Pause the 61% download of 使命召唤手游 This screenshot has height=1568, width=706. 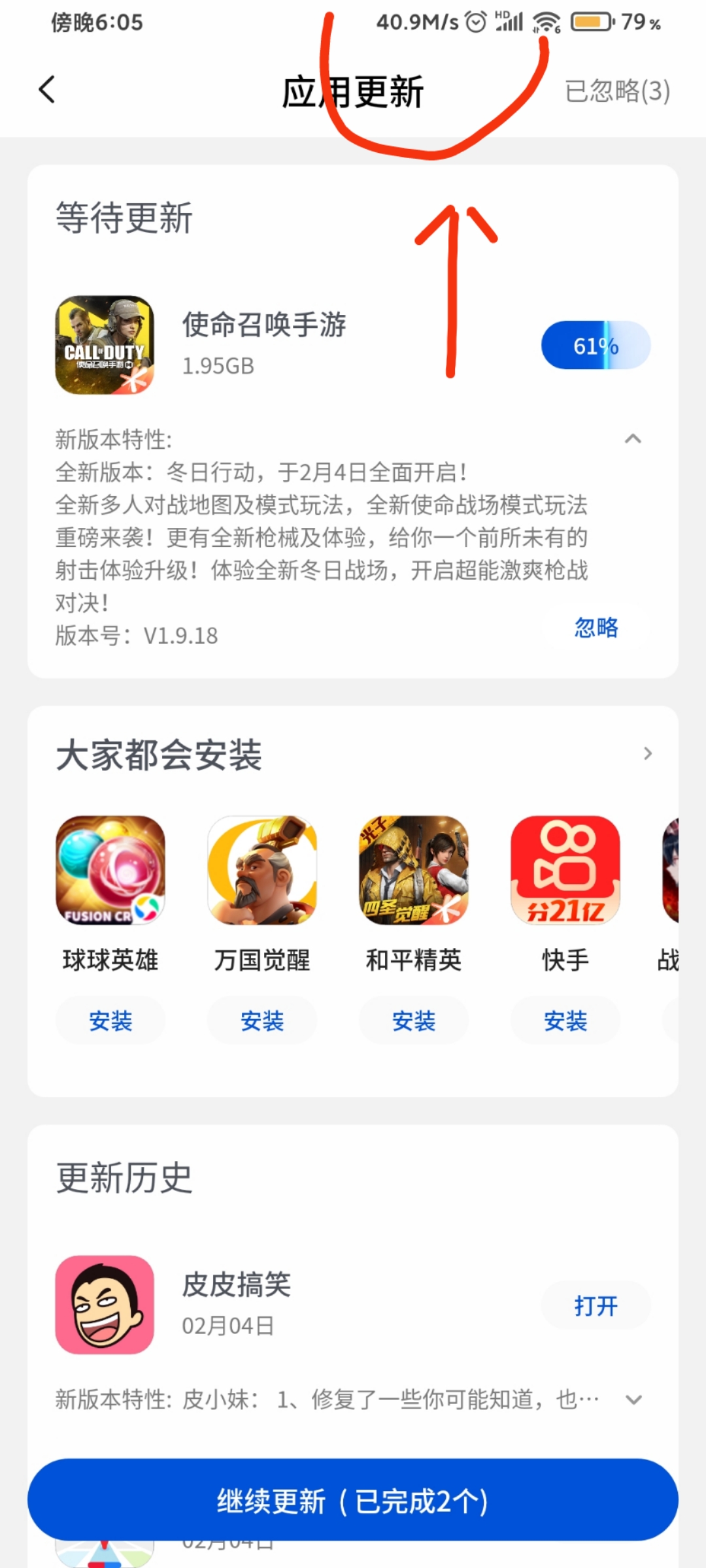coord(596,345)
